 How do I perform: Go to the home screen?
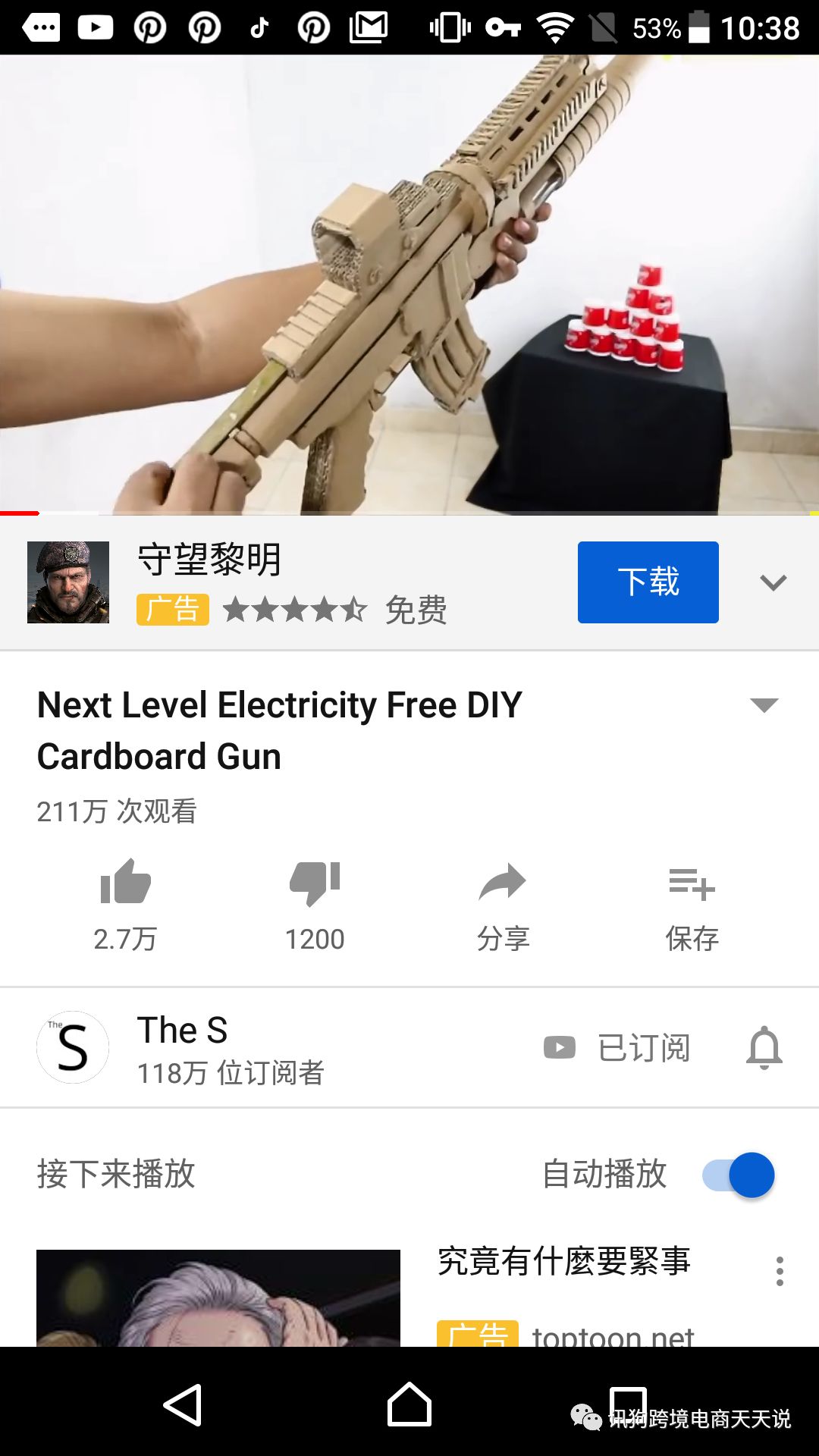point(409,1405)
